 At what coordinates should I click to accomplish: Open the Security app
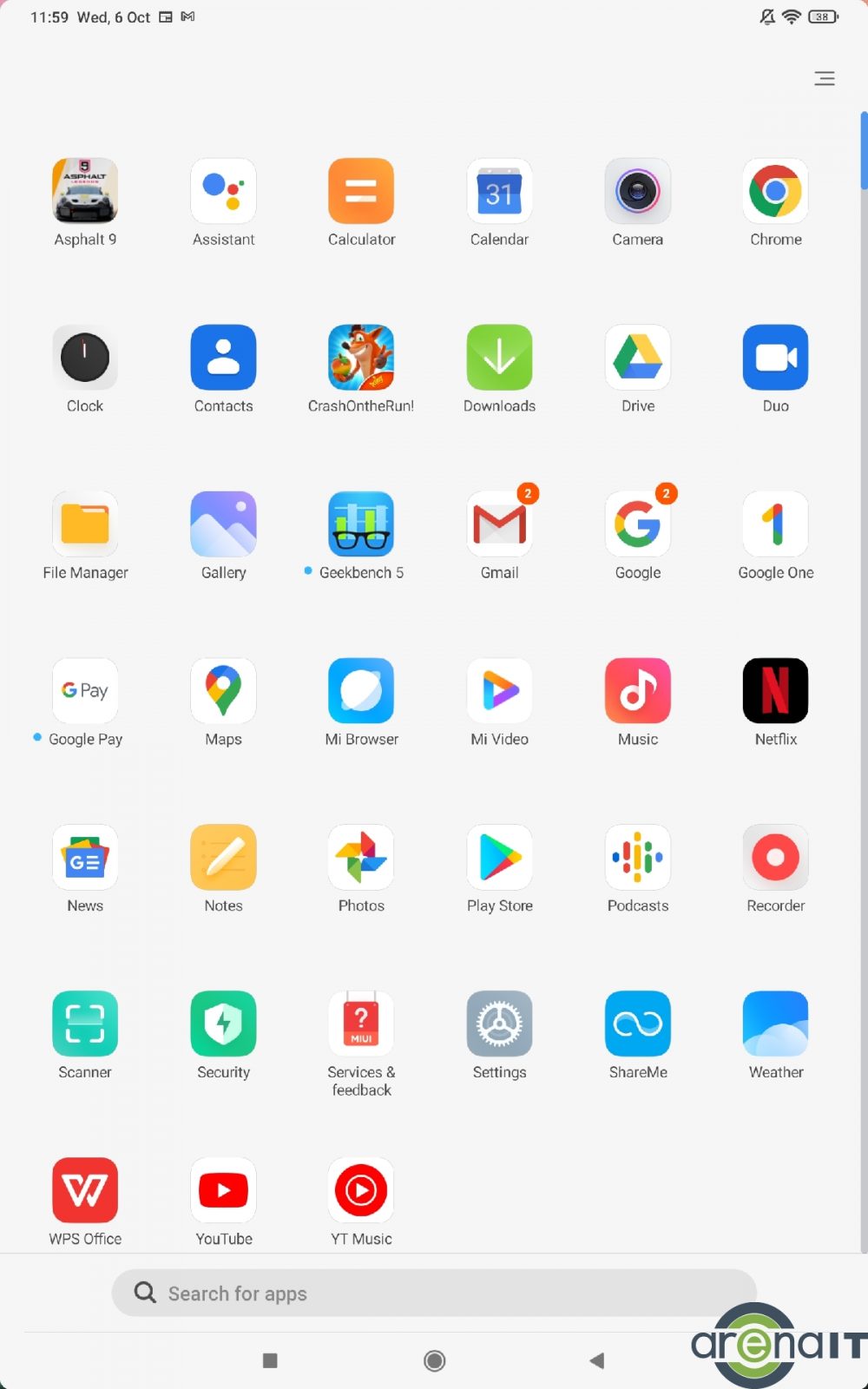tap(223, 1024)
